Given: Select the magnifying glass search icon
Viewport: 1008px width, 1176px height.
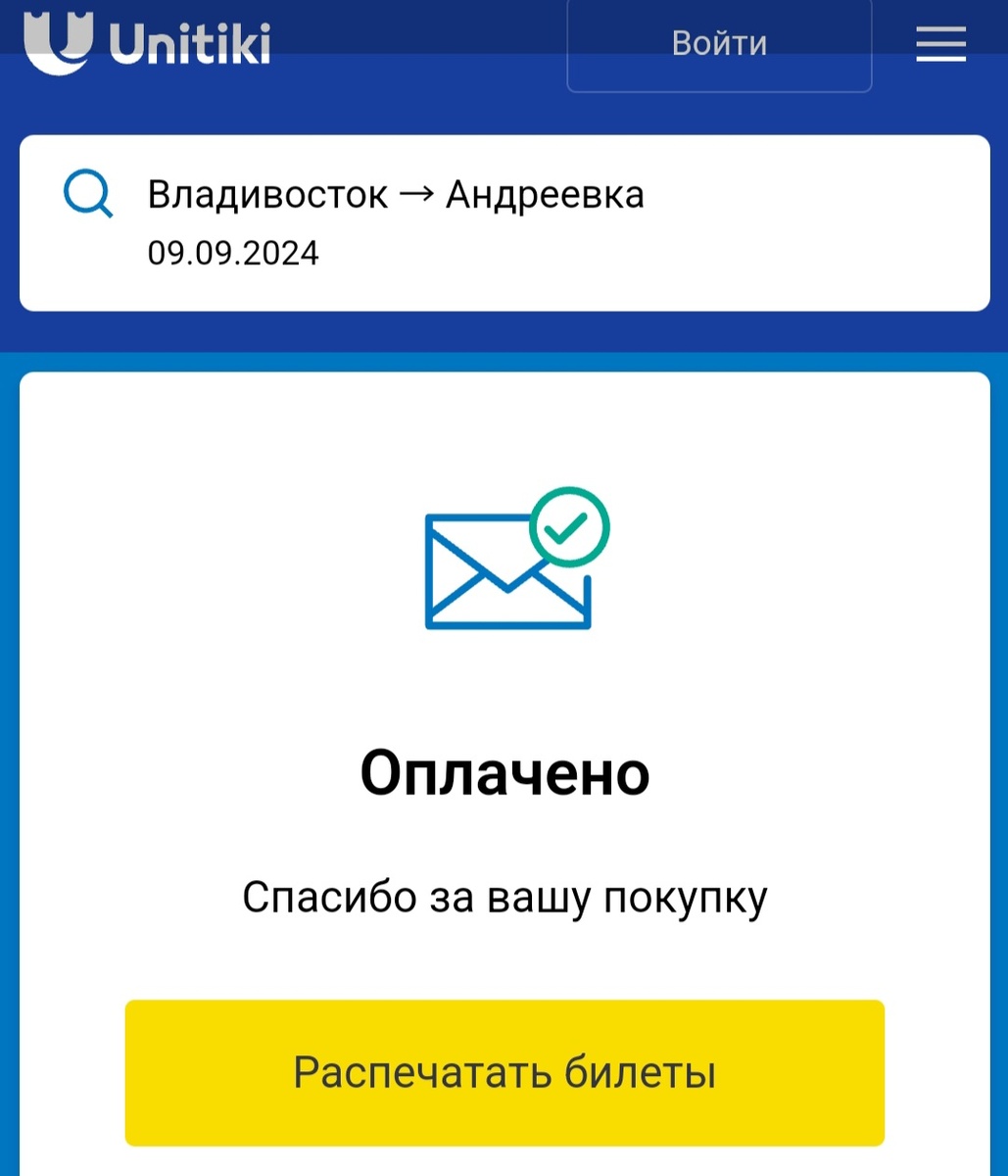Looking at the screenshot, I should 87,194.
